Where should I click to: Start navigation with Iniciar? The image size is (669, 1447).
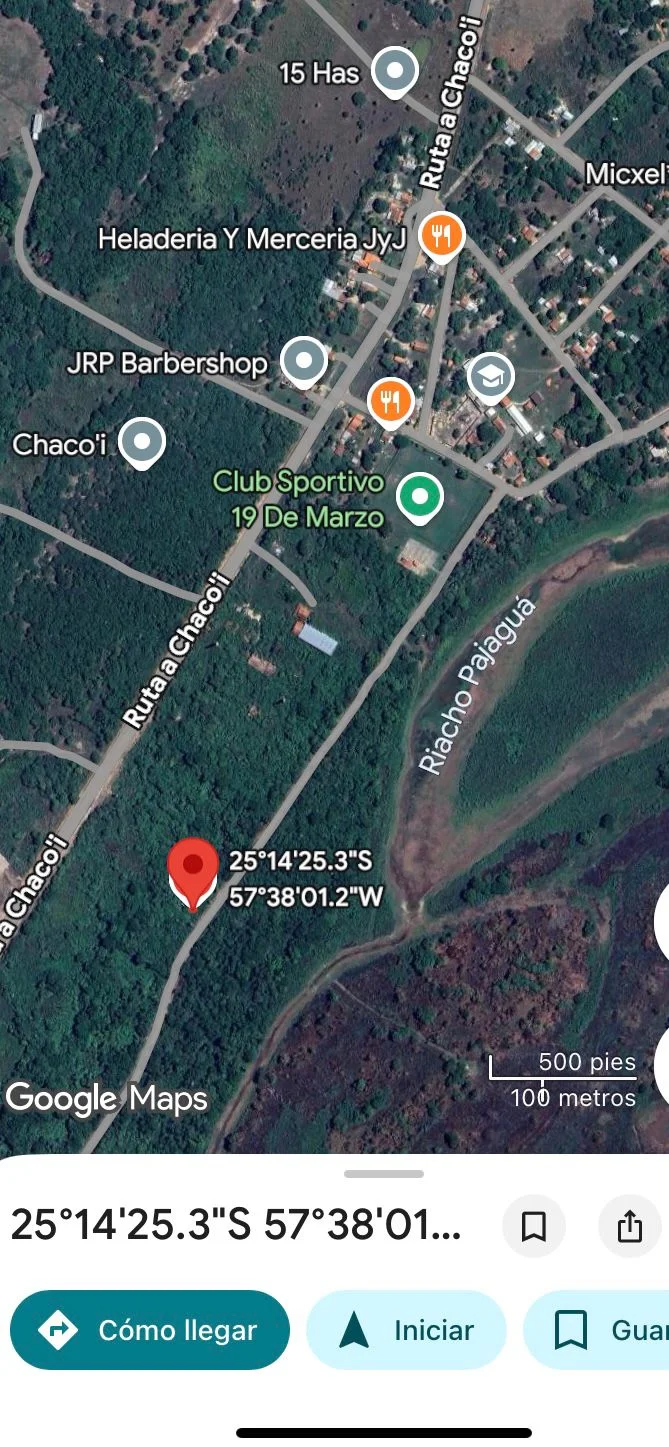(x=406, y=1330)
